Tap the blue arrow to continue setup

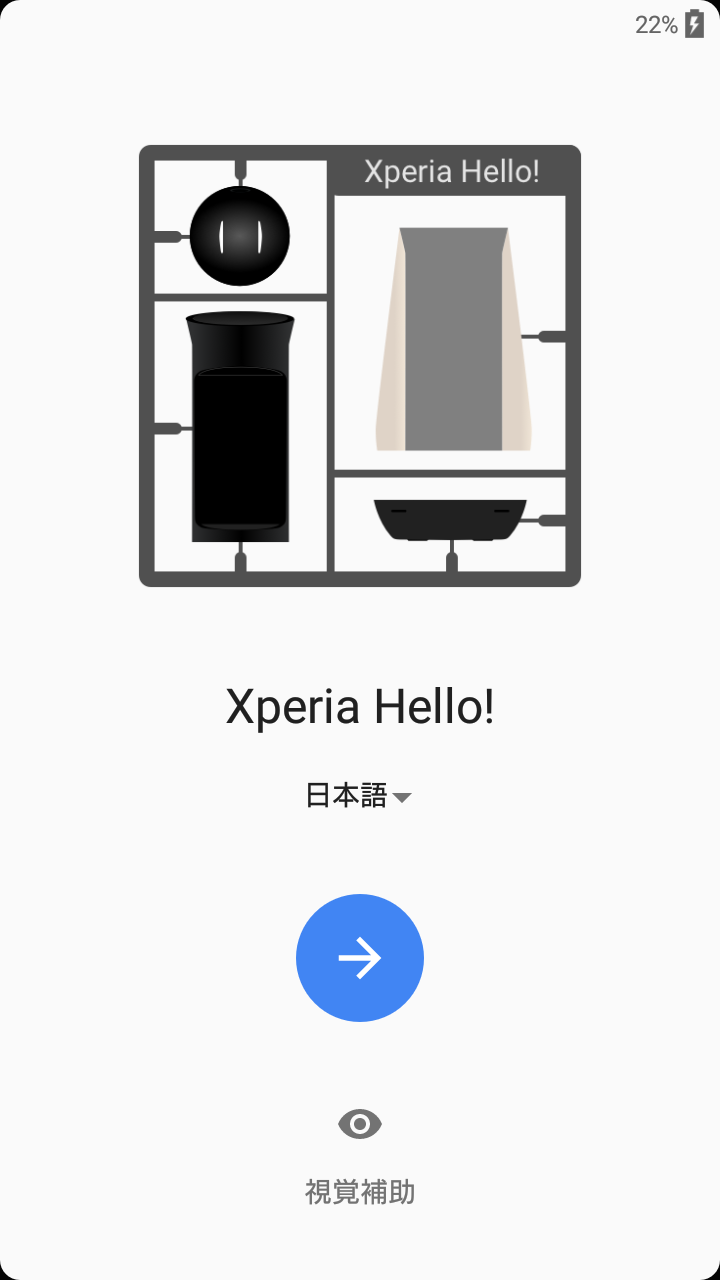click(x=360, y=958)
